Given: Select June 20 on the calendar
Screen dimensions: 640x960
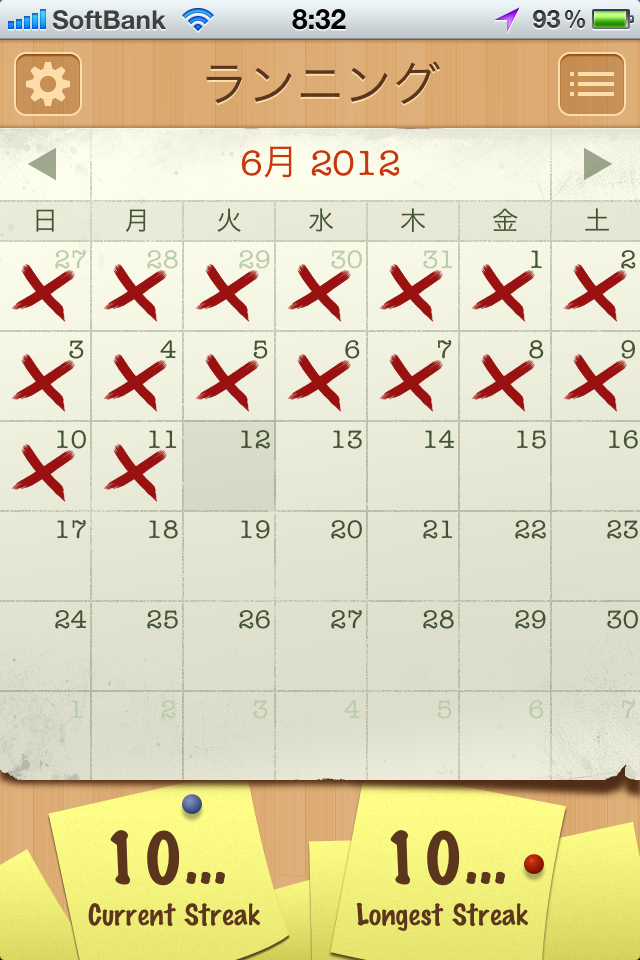Looking at the screenshot, I should 321,556.
